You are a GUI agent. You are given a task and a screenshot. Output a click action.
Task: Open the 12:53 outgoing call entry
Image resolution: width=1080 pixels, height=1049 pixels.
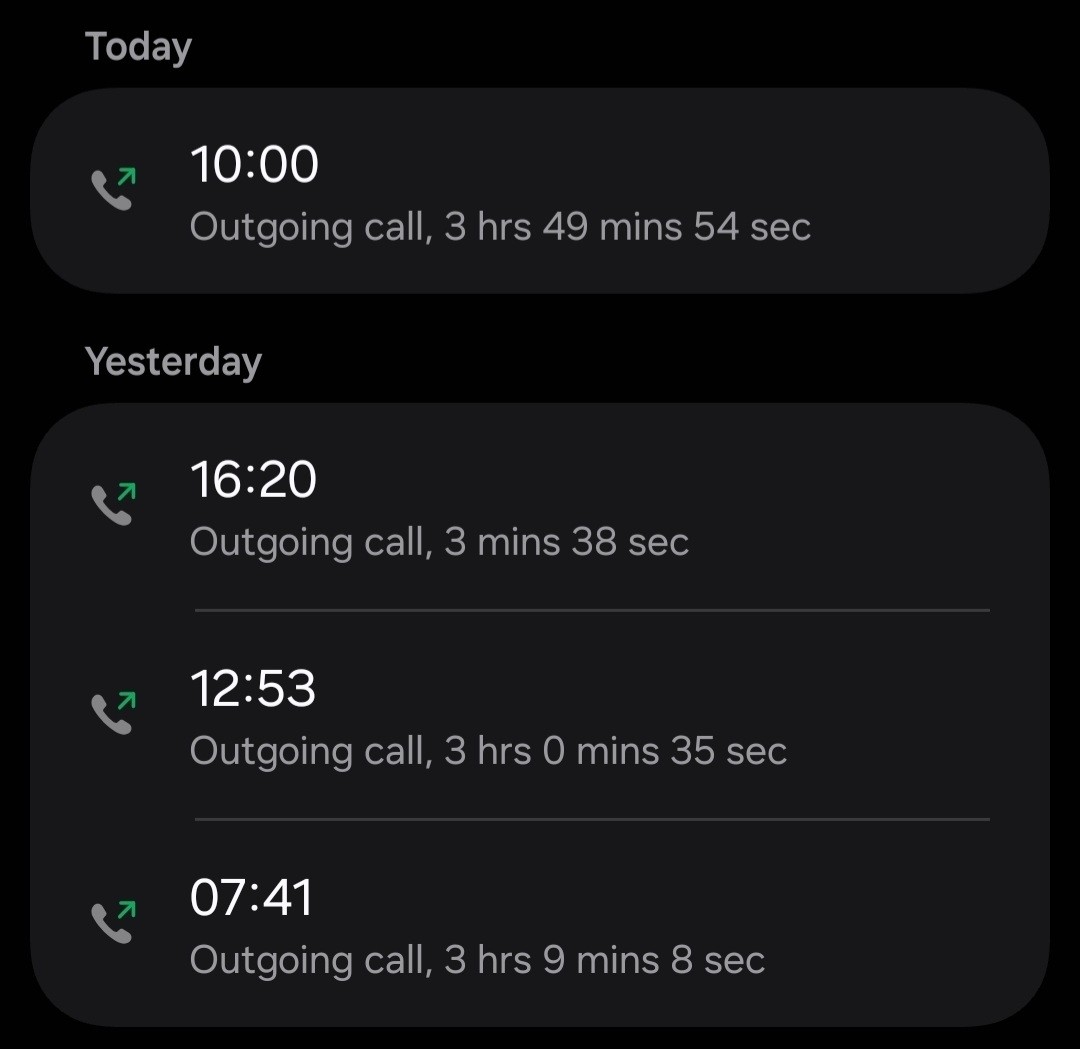[540, 716]
